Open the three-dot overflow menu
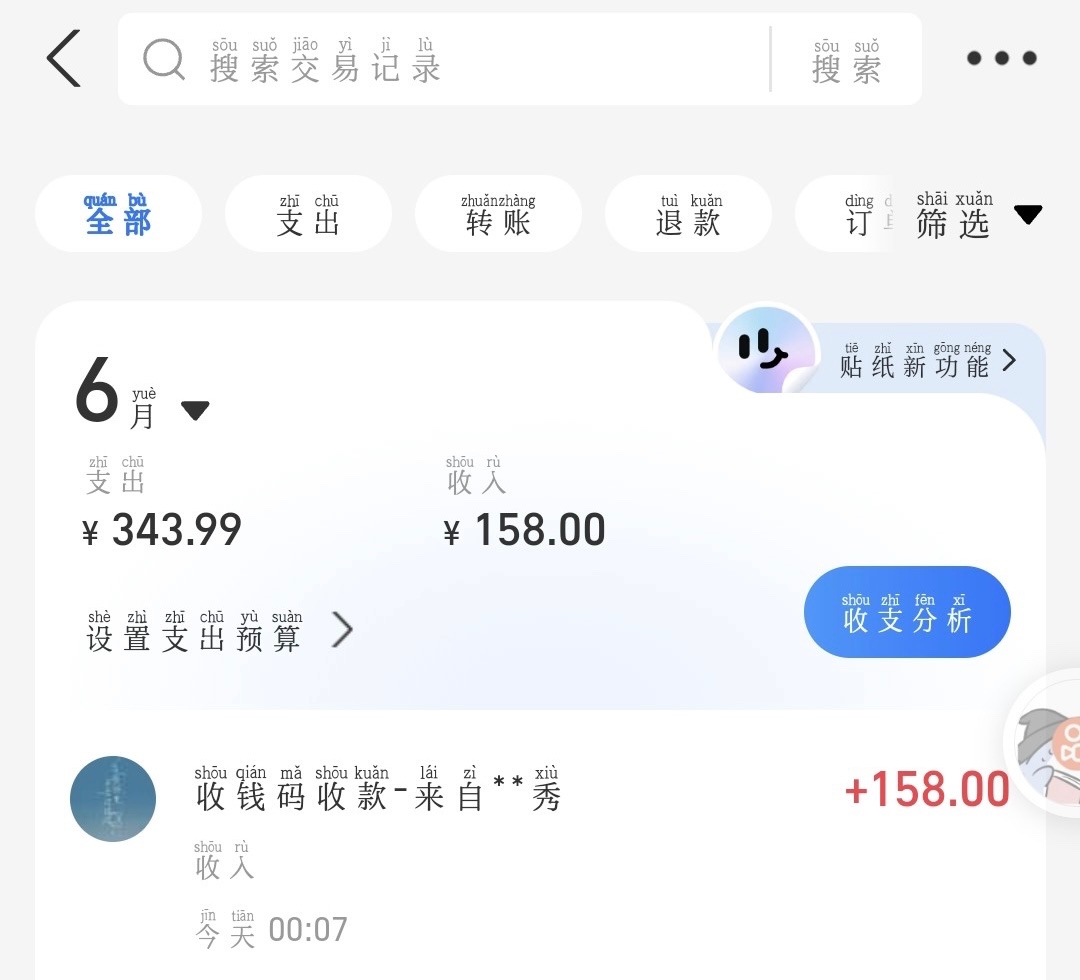Screen dimensions: 1080x980 tap(1001, 59)
